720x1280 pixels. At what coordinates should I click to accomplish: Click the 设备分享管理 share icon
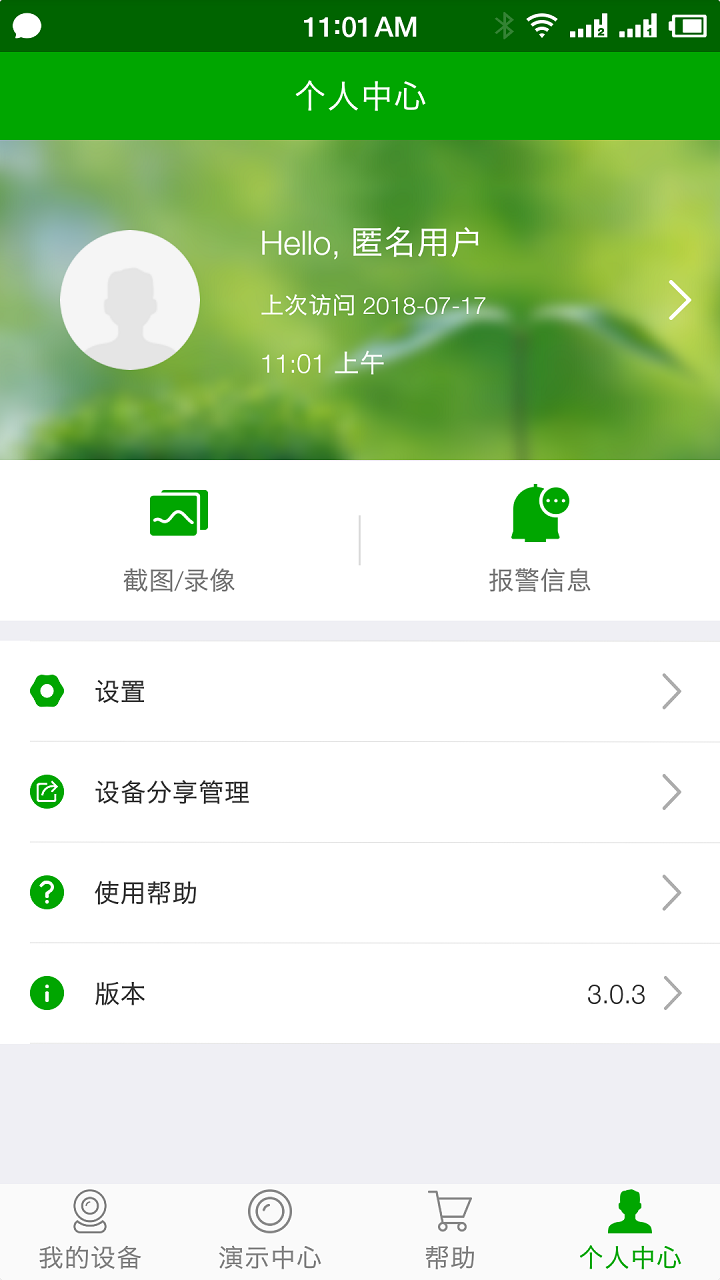click(47, 792)
